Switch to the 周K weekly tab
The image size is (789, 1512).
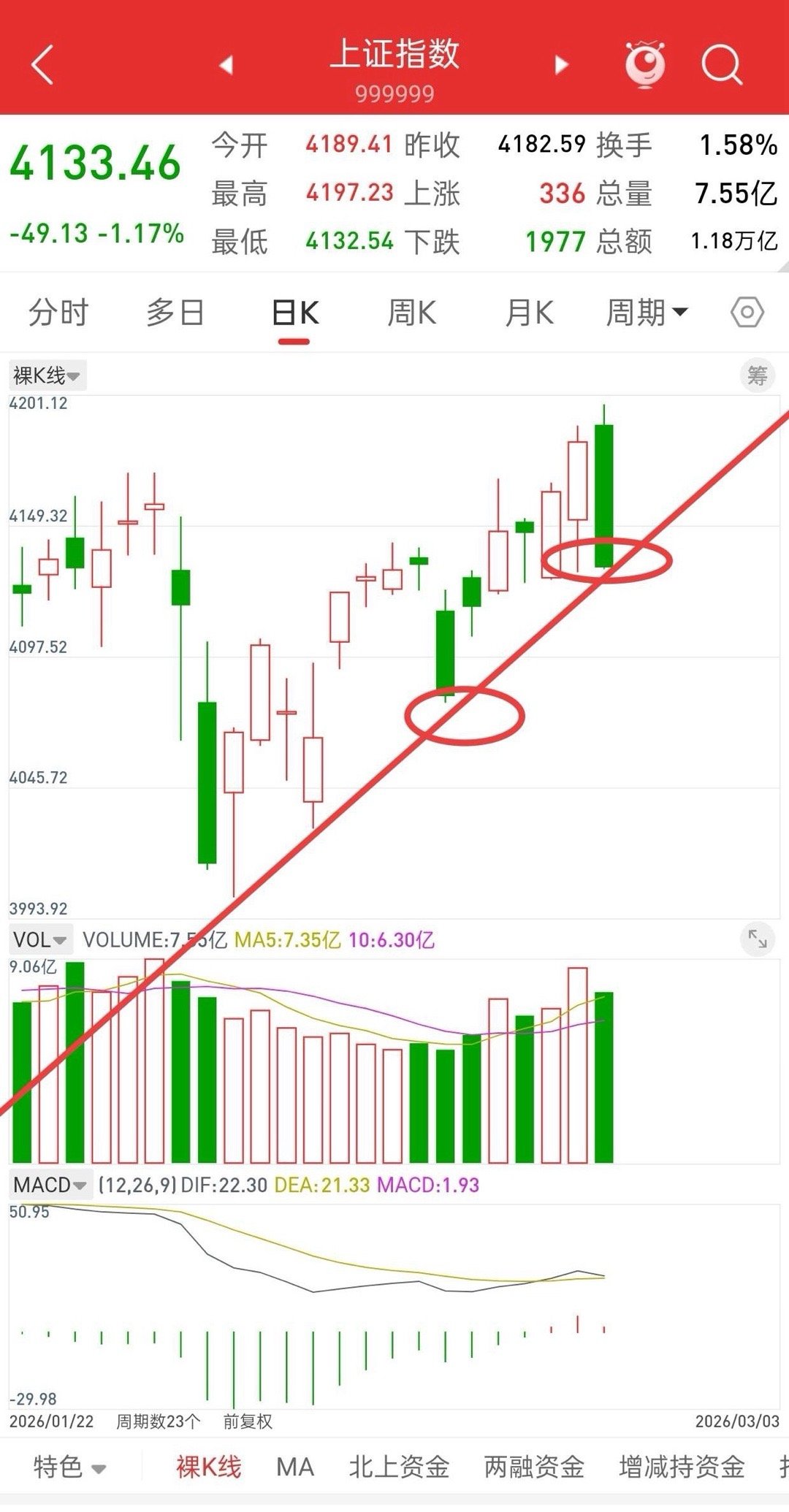coord(413,313)
